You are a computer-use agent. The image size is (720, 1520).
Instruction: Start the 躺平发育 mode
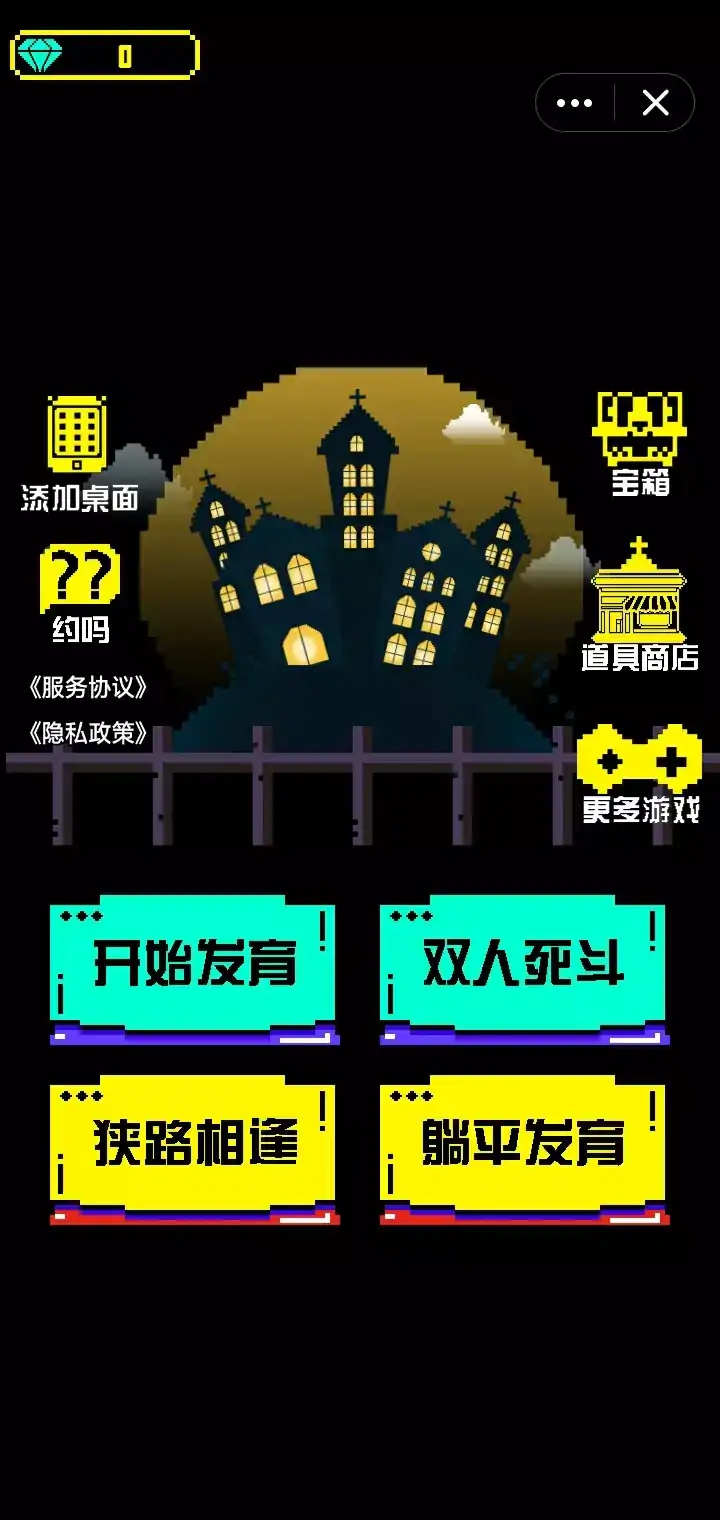coord(523,1147)
